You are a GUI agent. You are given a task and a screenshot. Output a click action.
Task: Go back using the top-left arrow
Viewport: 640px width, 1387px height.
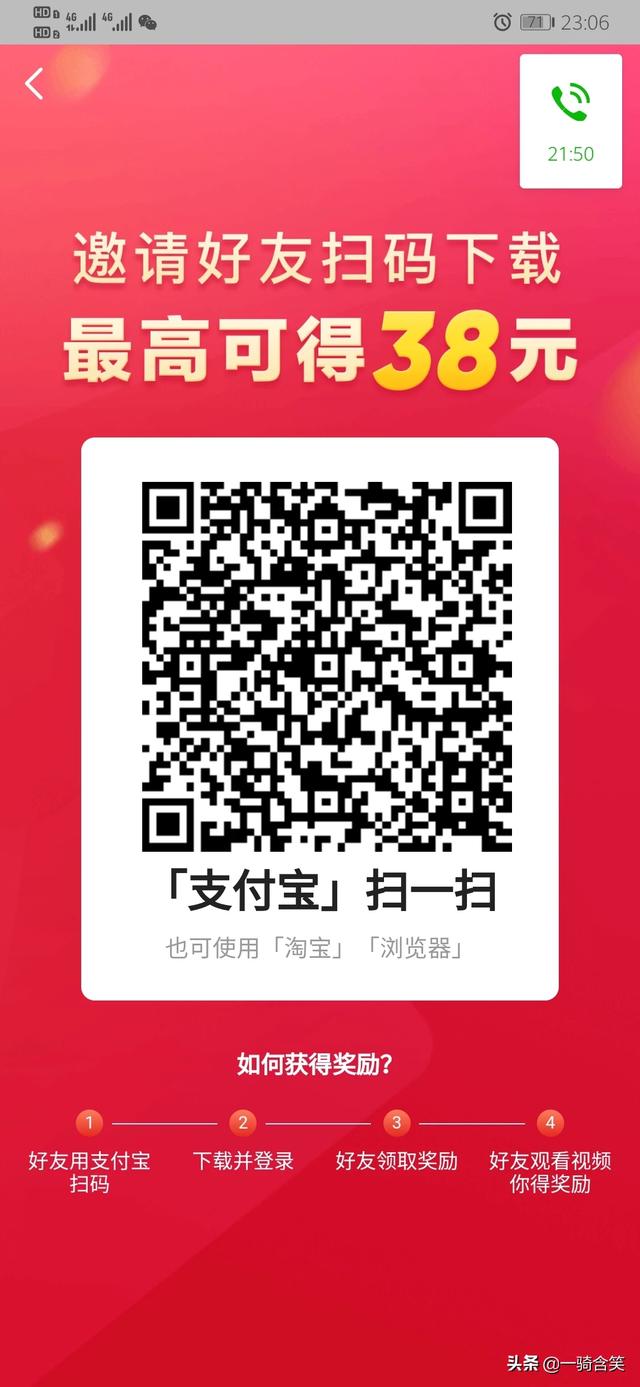[35, 84]
